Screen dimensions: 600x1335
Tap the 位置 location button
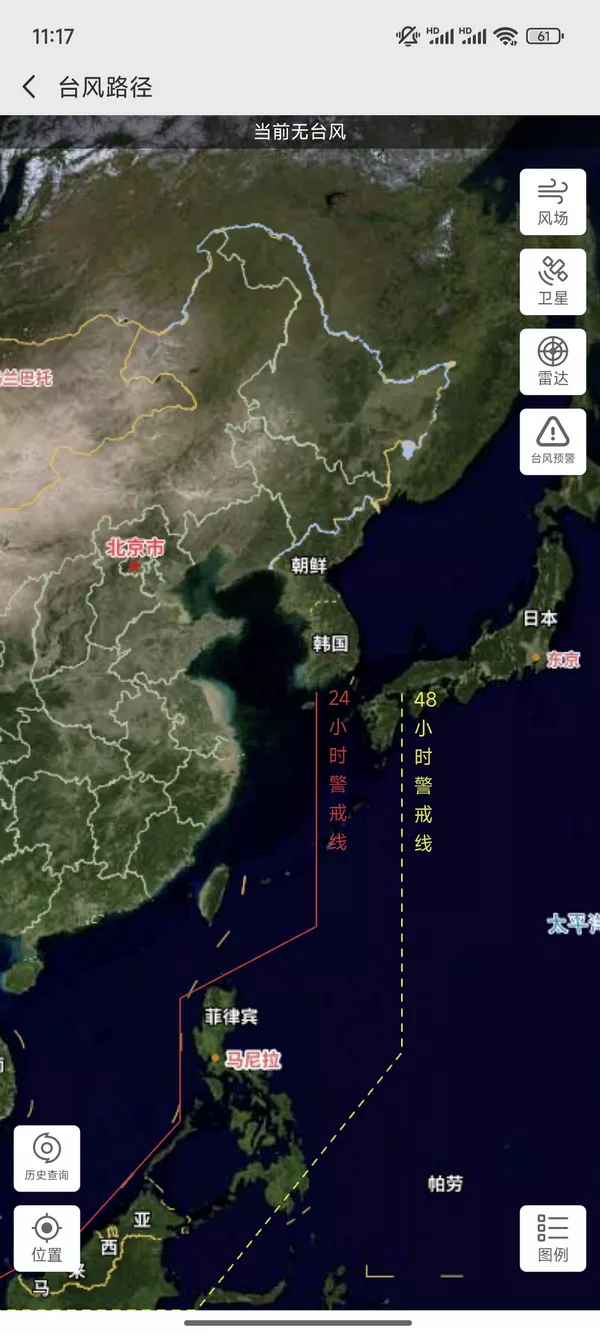pos(47,1238)
